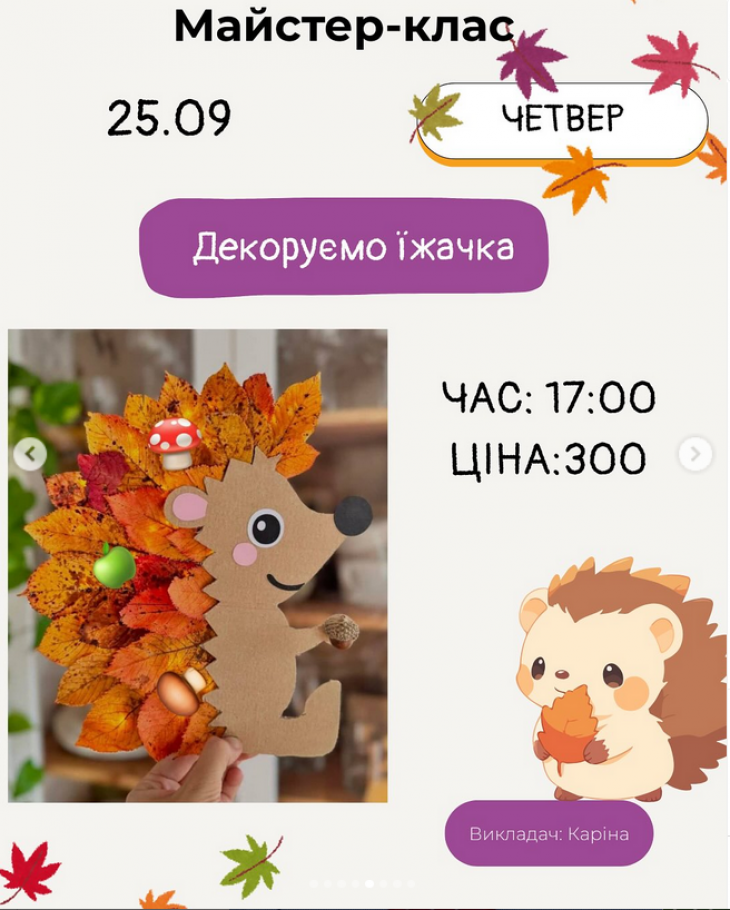
Task: Go to the previous carousel slide
Action: pos(30,454)
